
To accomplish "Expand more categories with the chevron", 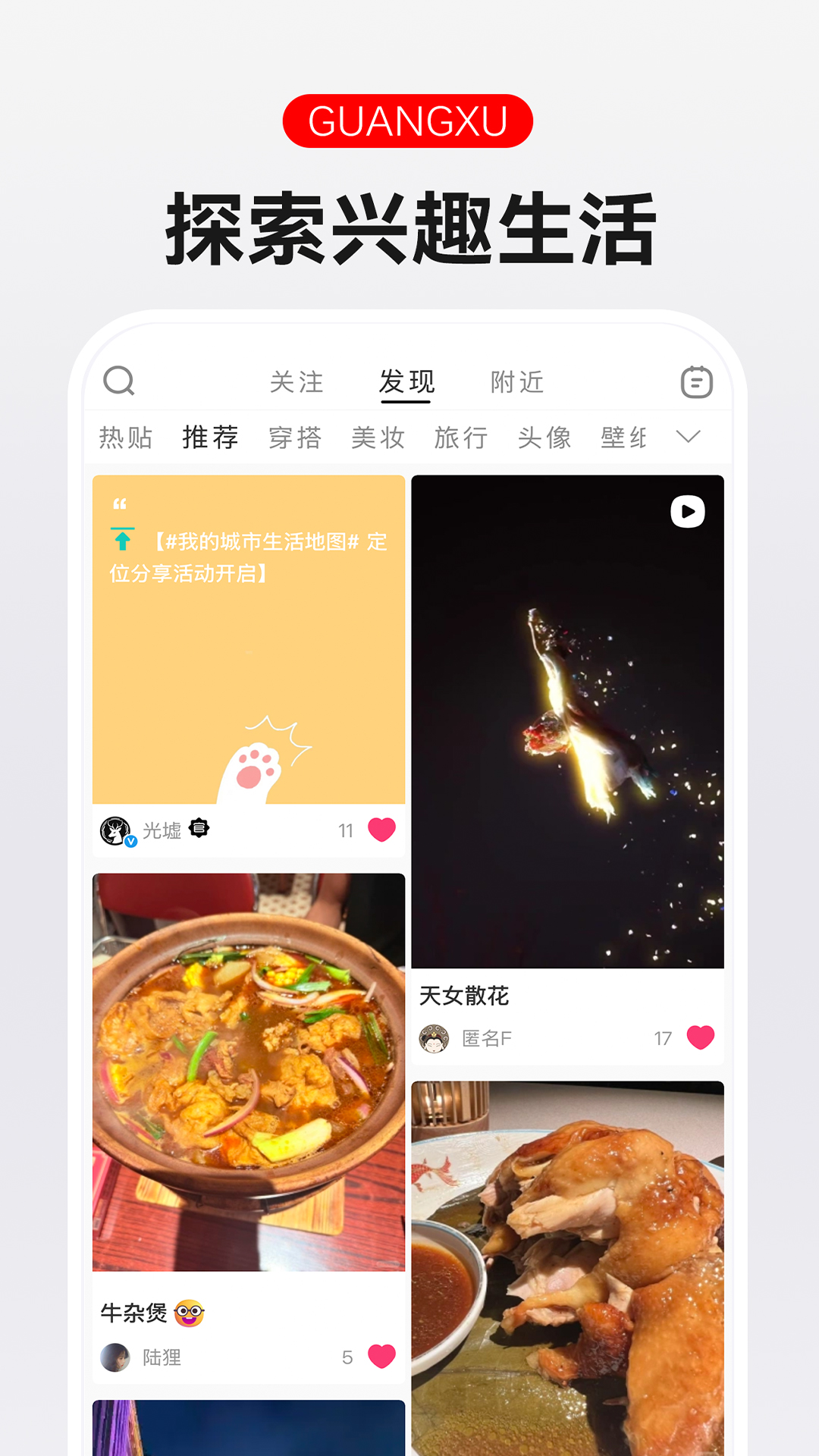I will coord(686,437).
